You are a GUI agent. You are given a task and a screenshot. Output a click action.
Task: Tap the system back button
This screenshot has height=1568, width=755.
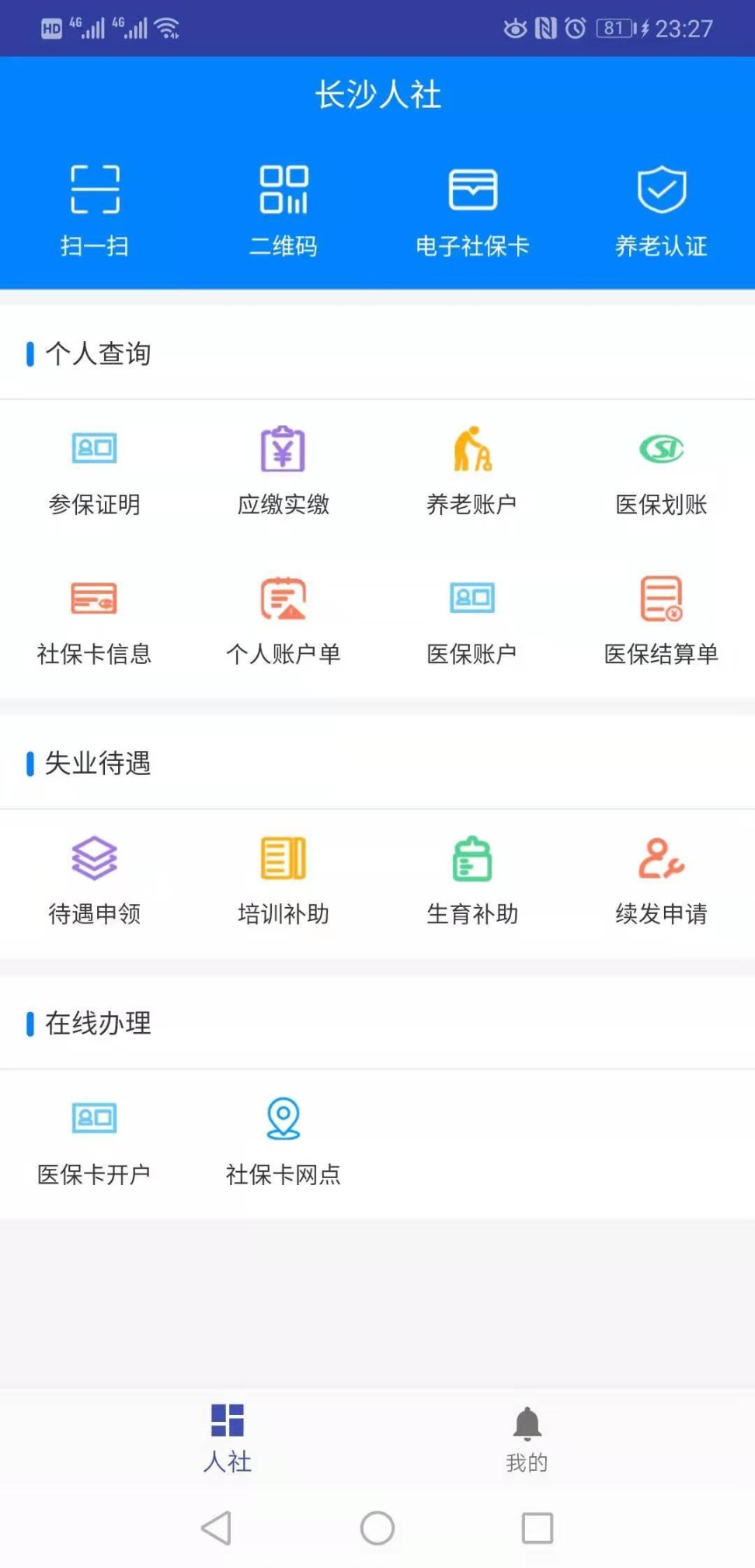point(217,1528)
